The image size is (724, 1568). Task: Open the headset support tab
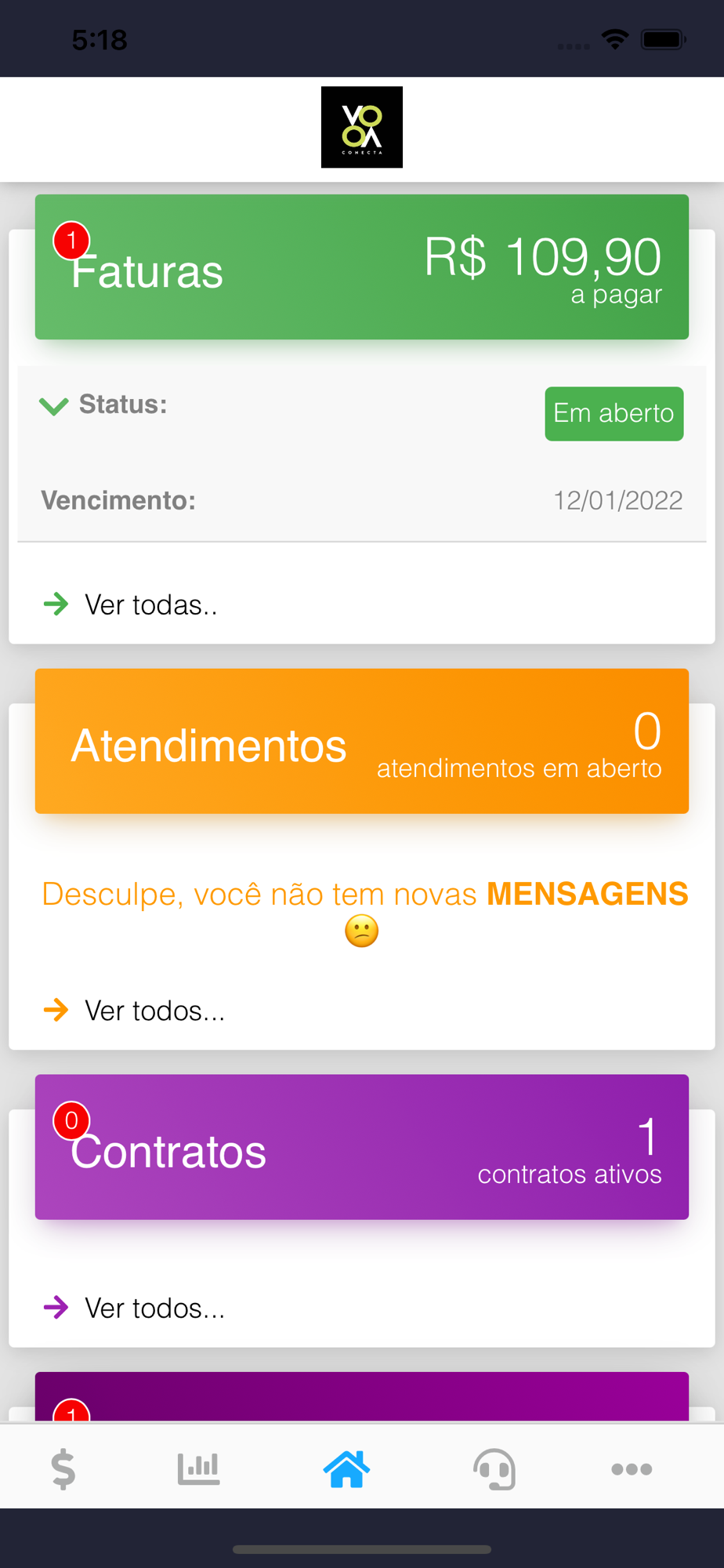[x=494, y=1468]
